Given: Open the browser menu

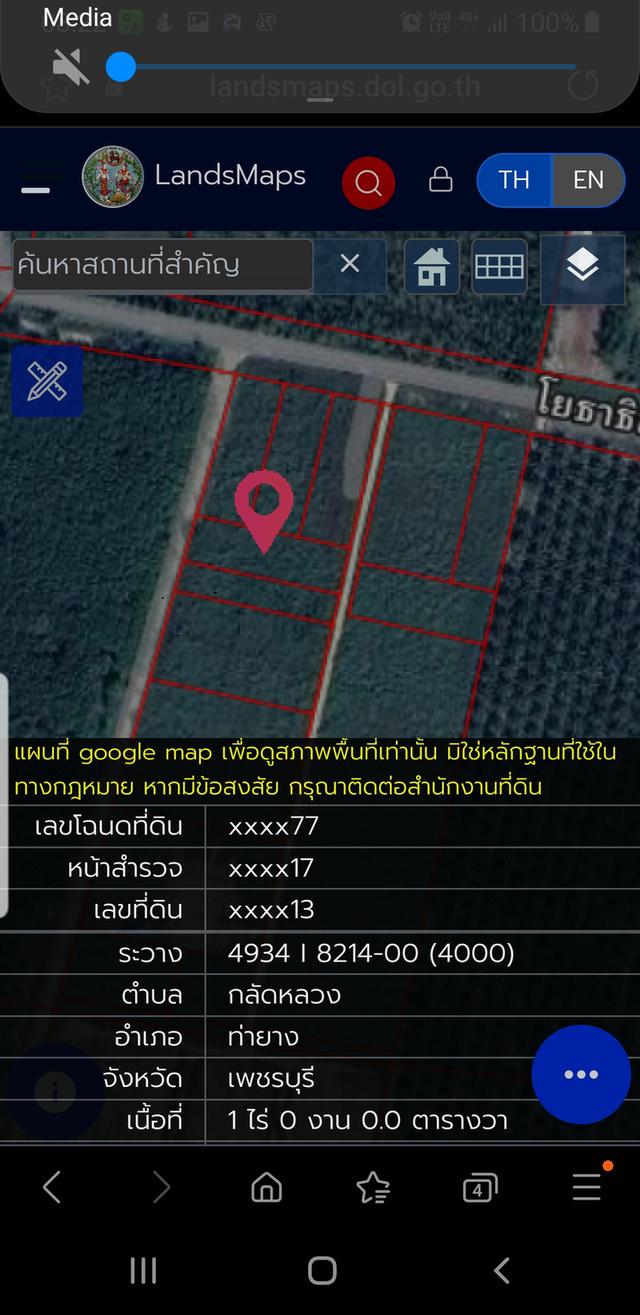Looking at the screenshot, I should tap(587, 1188).
